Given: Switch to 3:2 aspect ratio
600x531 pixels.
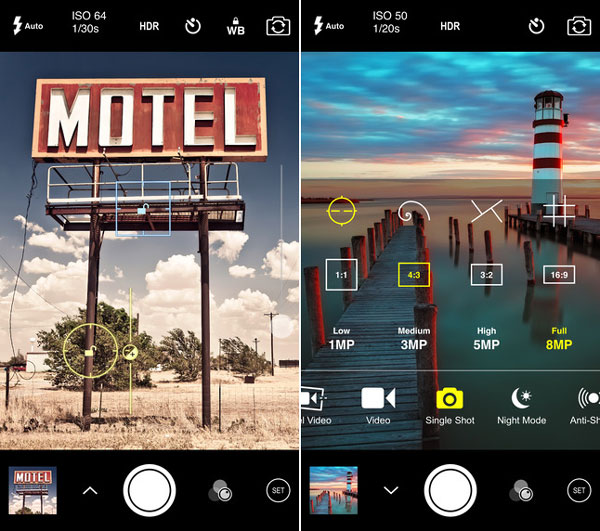Looking at the screenshot, I should tap(486, 273).
